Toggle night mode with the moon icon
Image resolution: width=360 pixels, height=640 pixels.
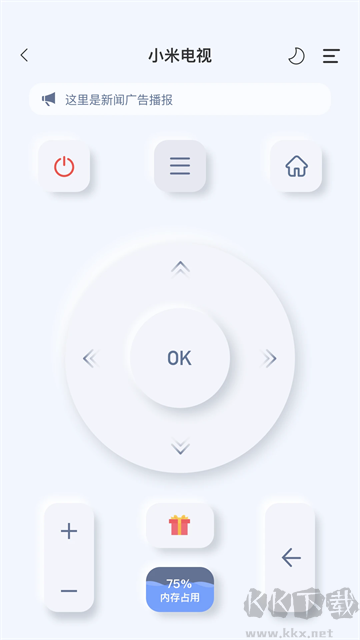coord(297,56)
